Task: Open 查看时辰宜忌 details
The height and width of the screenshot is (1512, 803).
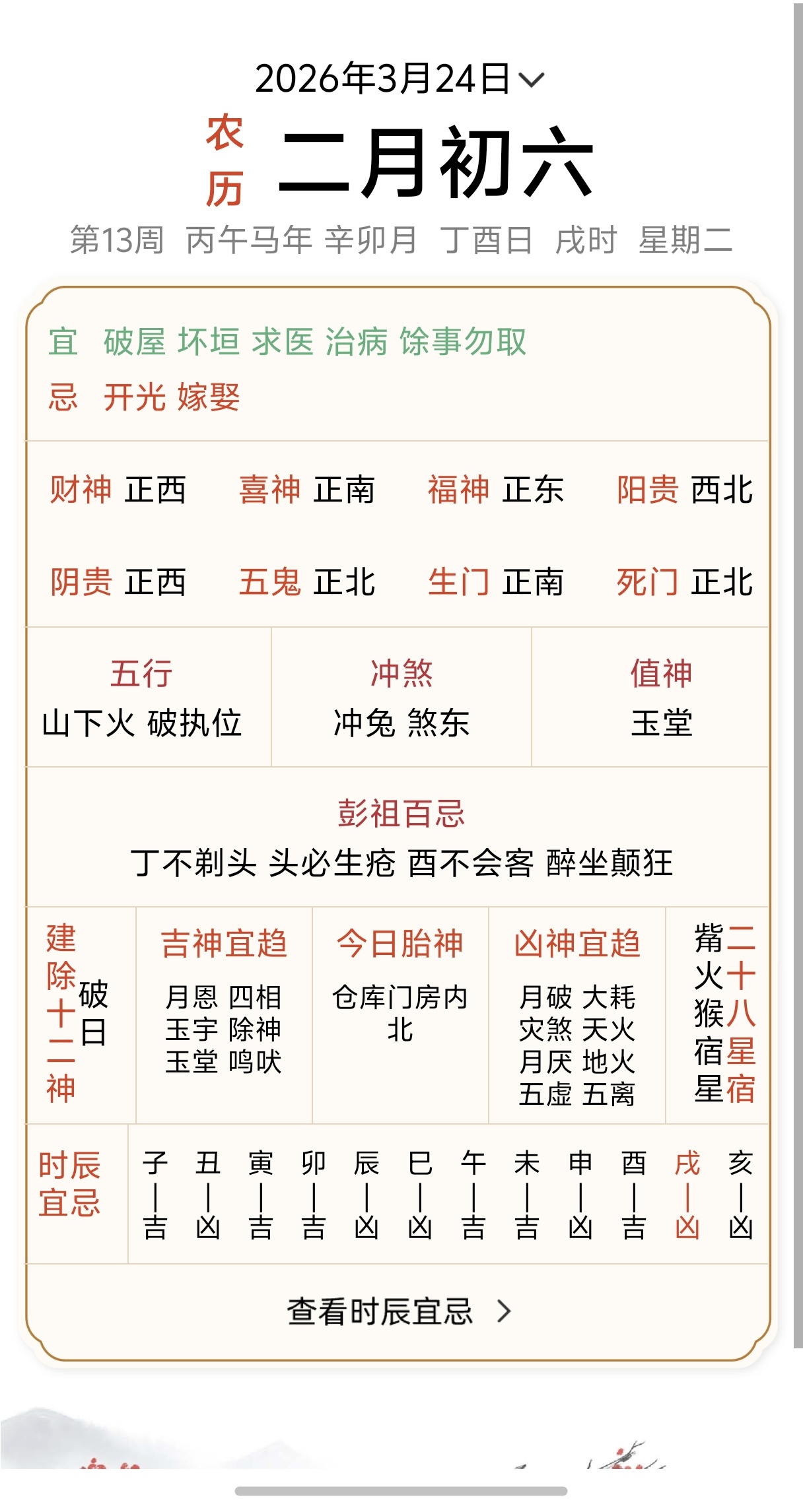Action: pos(399,1311)
